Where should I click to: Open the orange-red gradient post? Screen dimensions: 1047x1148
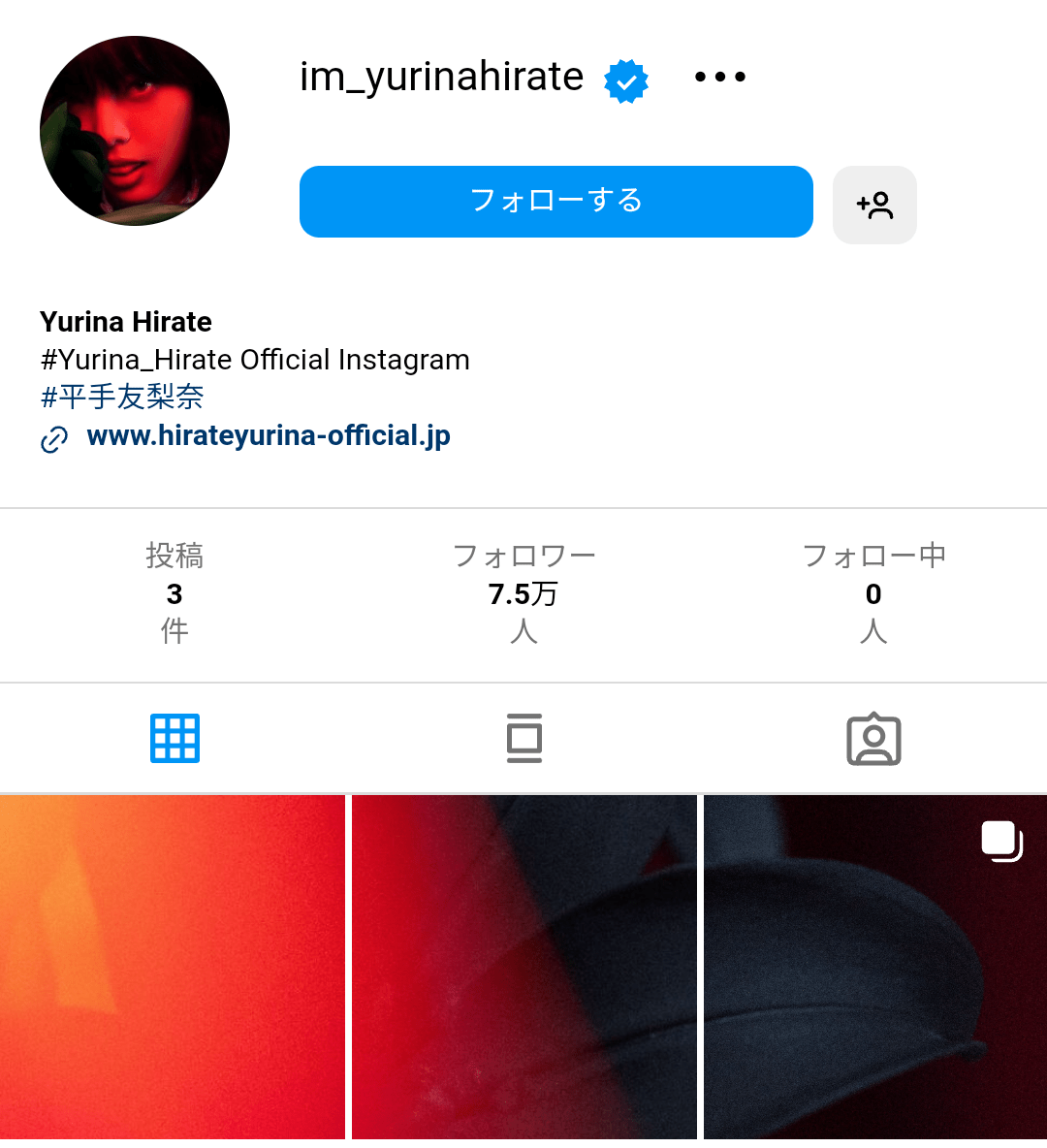(x=173, y=967)
